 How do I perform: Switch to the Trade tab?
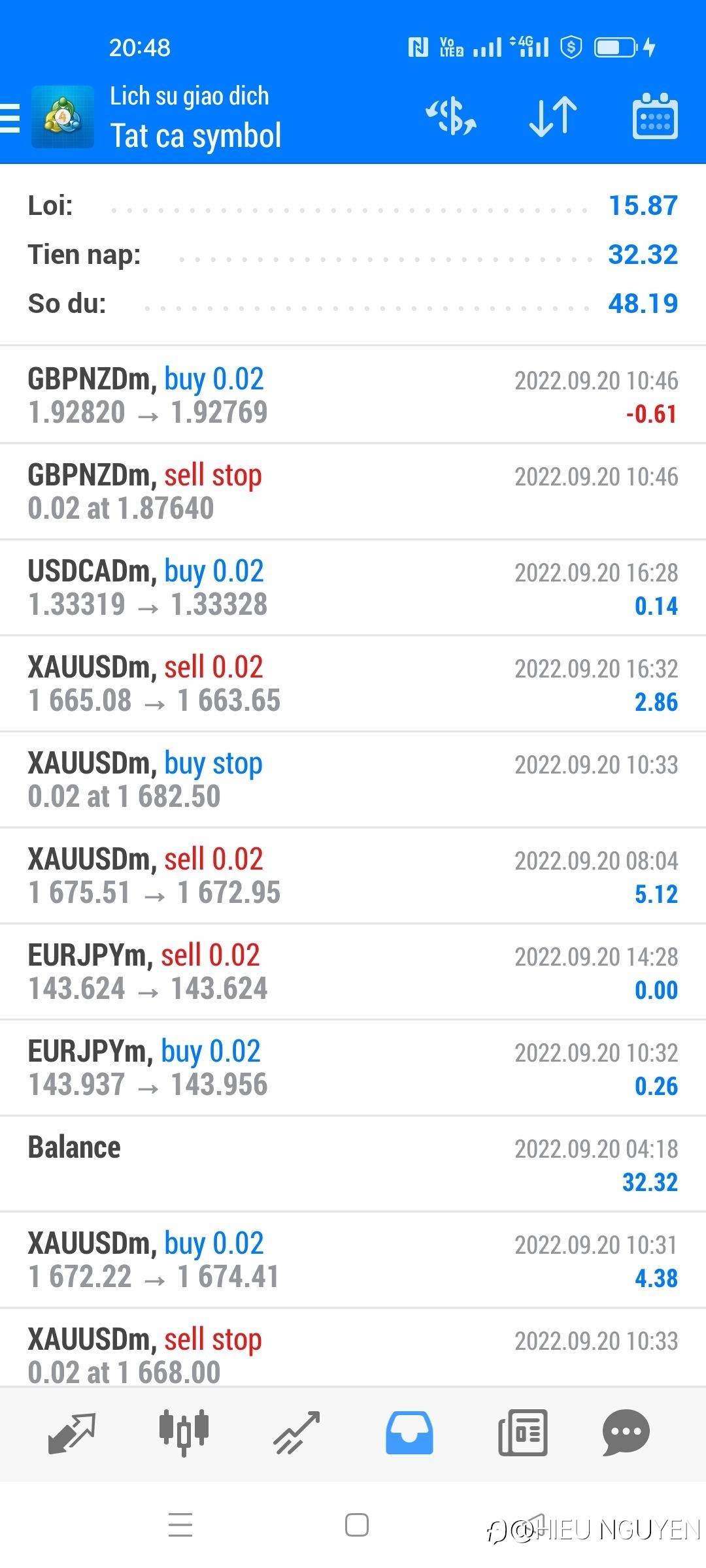(297, 1432)
